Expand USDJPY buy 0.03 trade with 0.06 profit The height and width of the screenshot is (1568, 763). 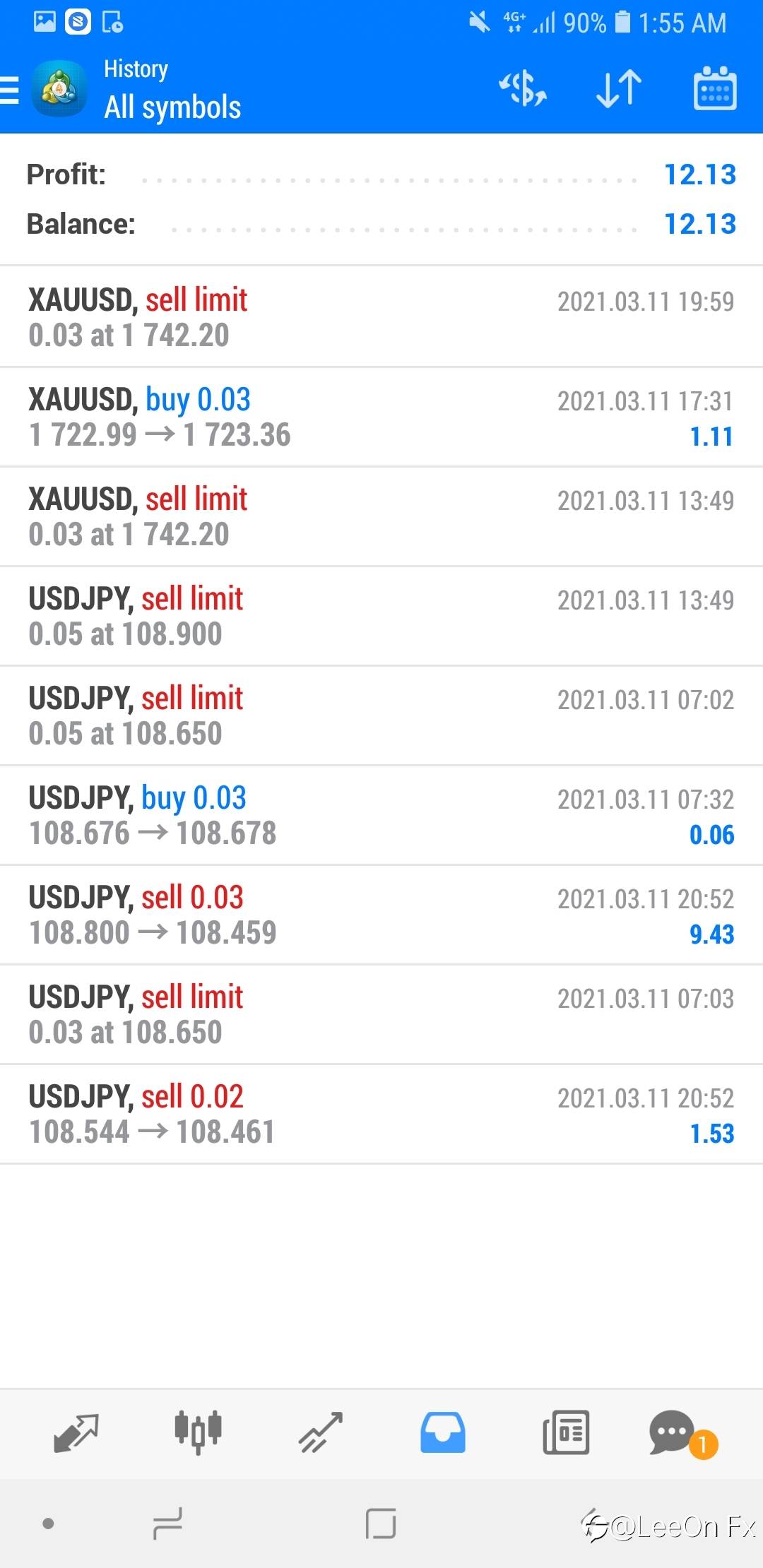pyautogui.click(x=381, y=815)
